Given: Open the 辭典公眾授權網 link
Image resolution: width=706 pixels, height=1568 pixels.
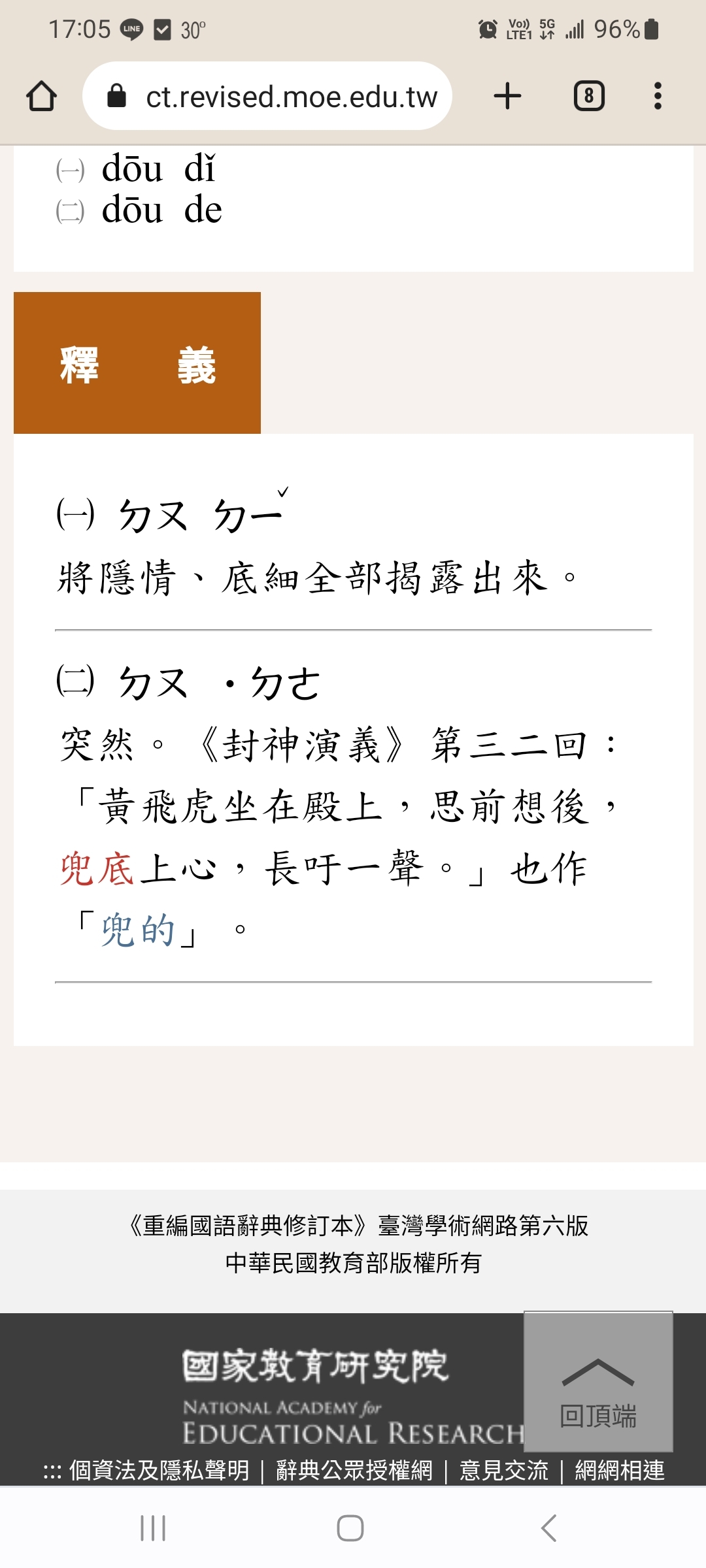Looking at the screenshot, I should coord(354,1470).
